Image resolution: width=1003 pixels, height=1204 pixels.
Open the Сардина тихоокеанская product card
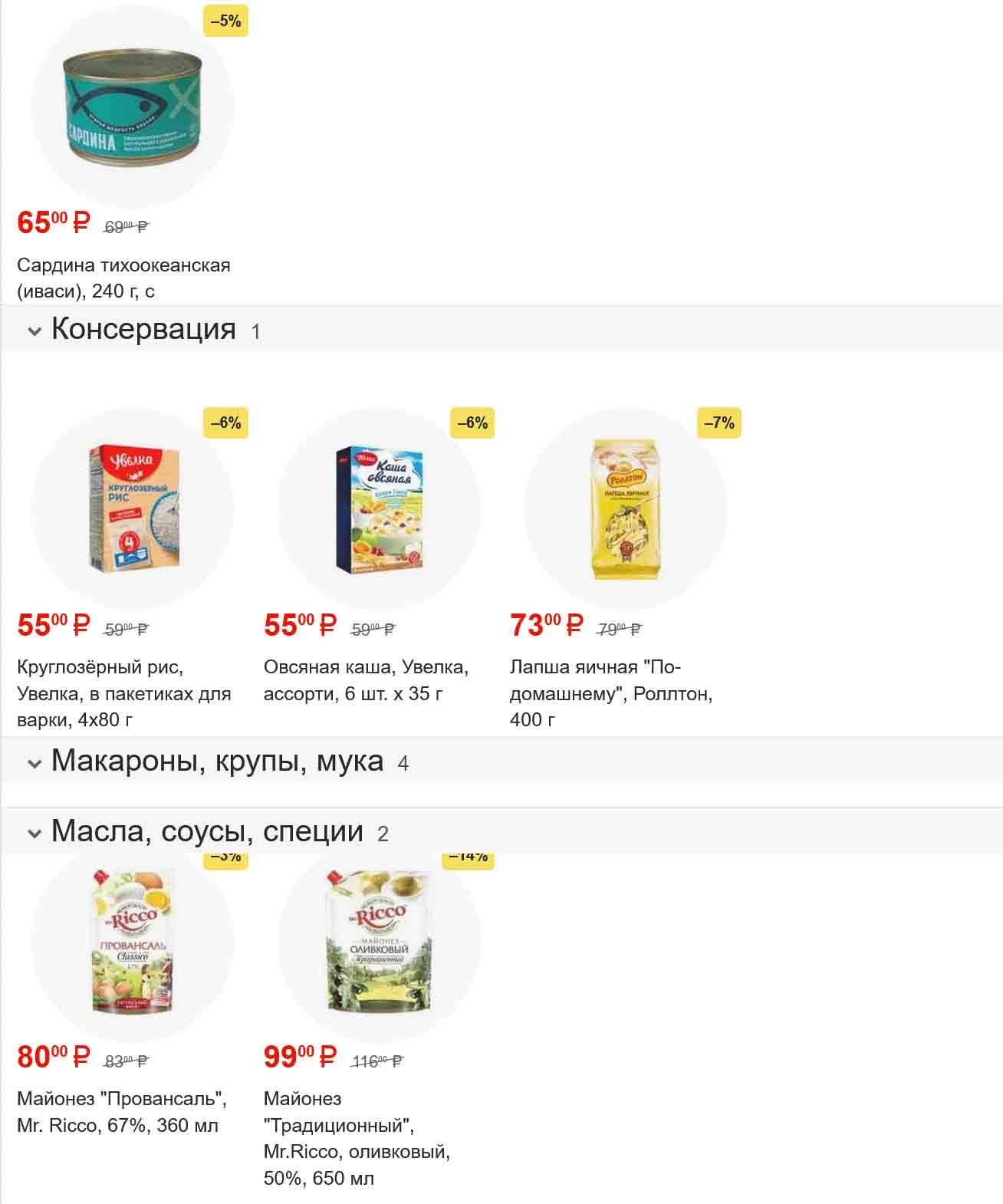click(132, 107)
